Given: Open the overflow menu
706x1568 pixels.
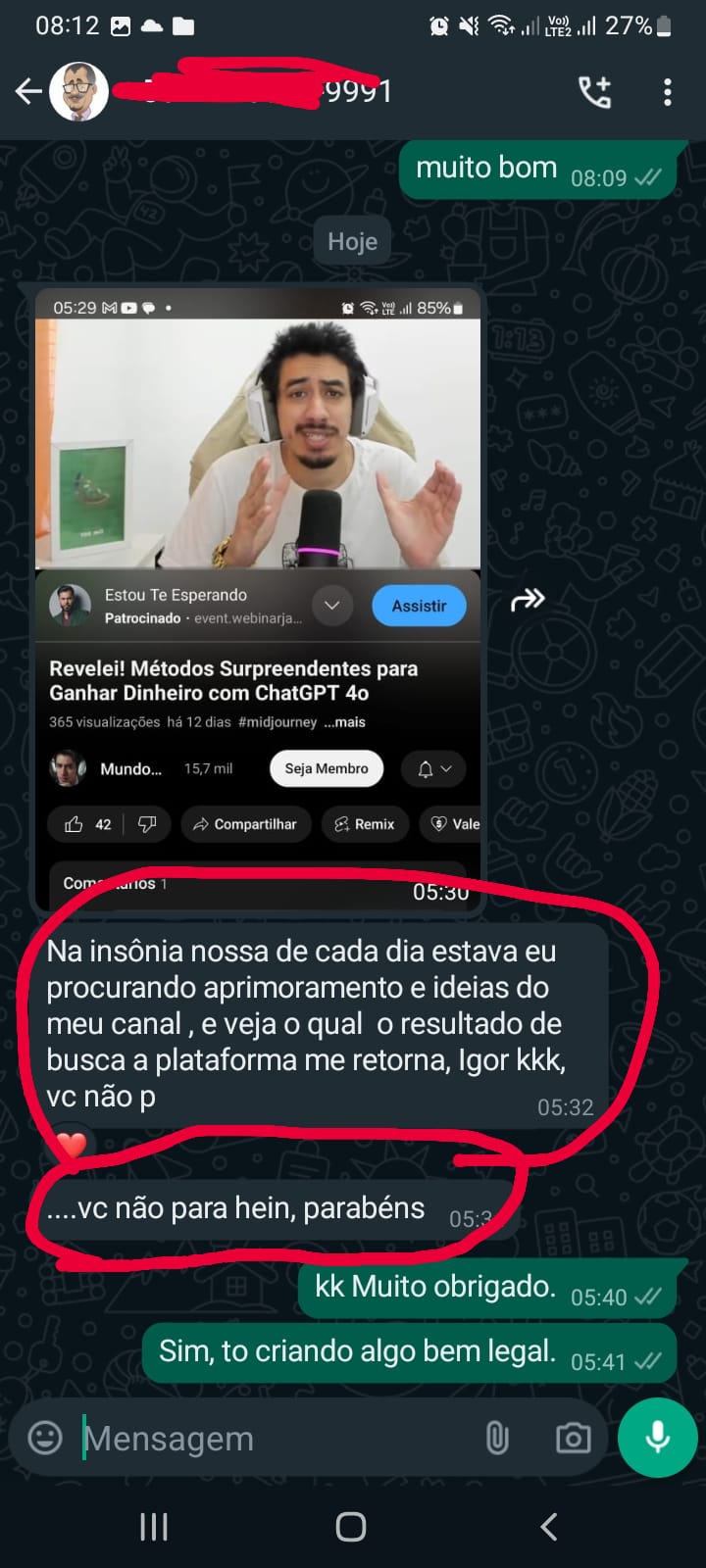Looking at the screenshot, I should tap(668, 92).
